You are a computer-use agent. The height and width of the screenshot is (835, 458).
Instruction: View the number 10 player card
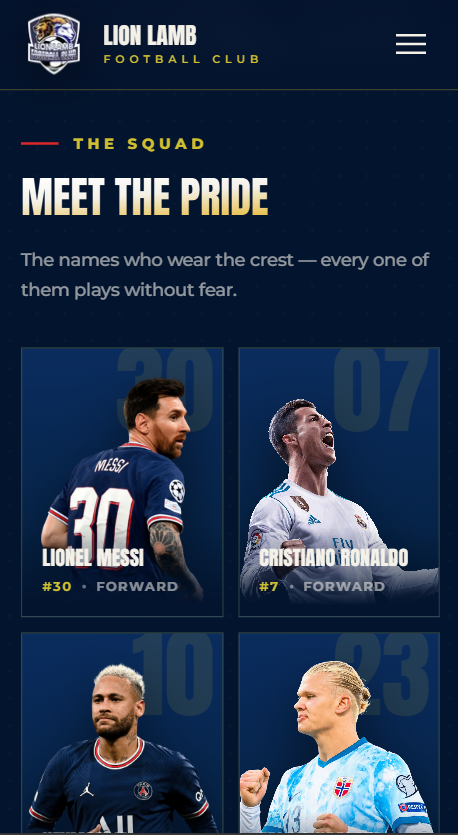(x=122, y=733)
